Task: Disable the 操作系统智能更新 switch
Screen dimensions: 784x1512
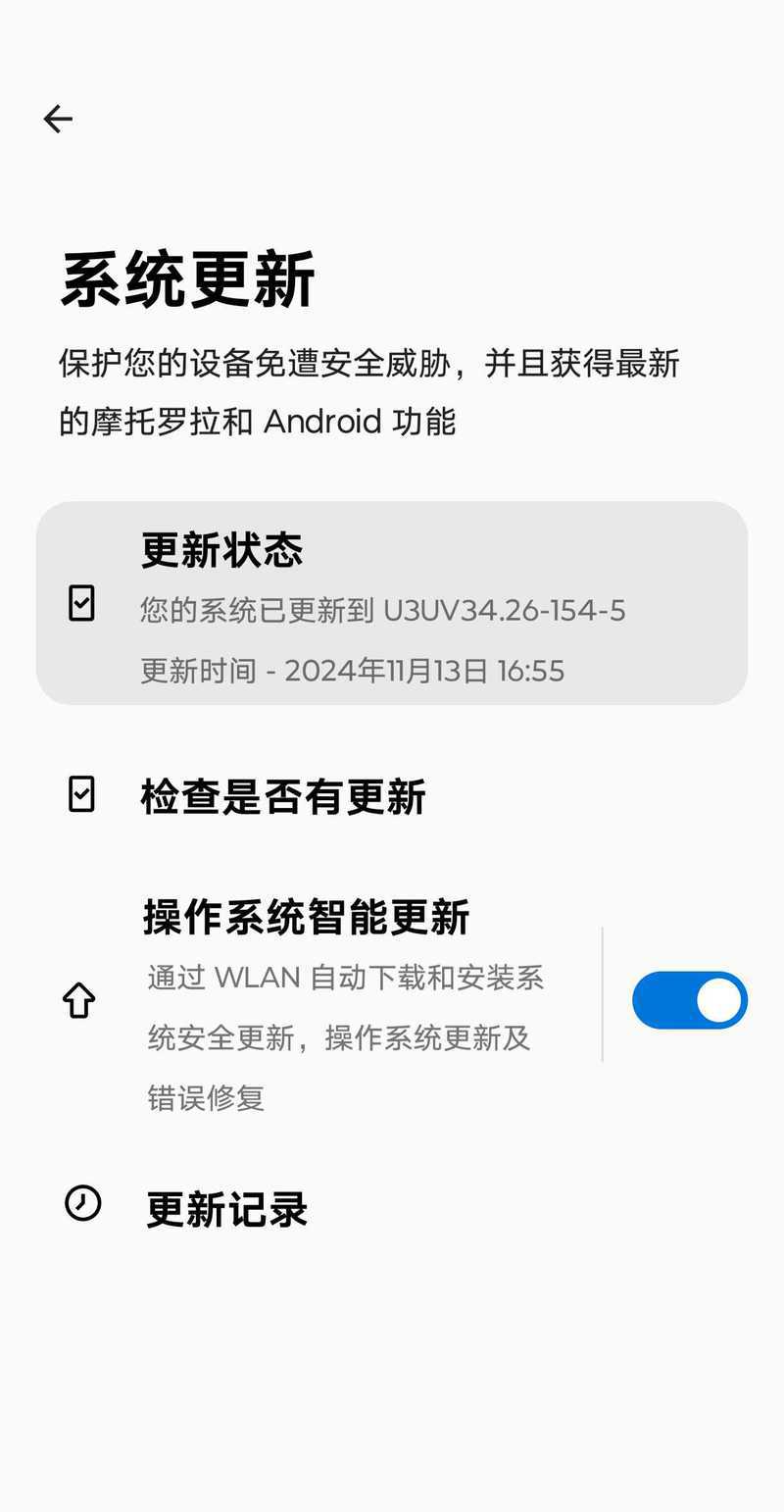Action: (x=689, y=1000)
